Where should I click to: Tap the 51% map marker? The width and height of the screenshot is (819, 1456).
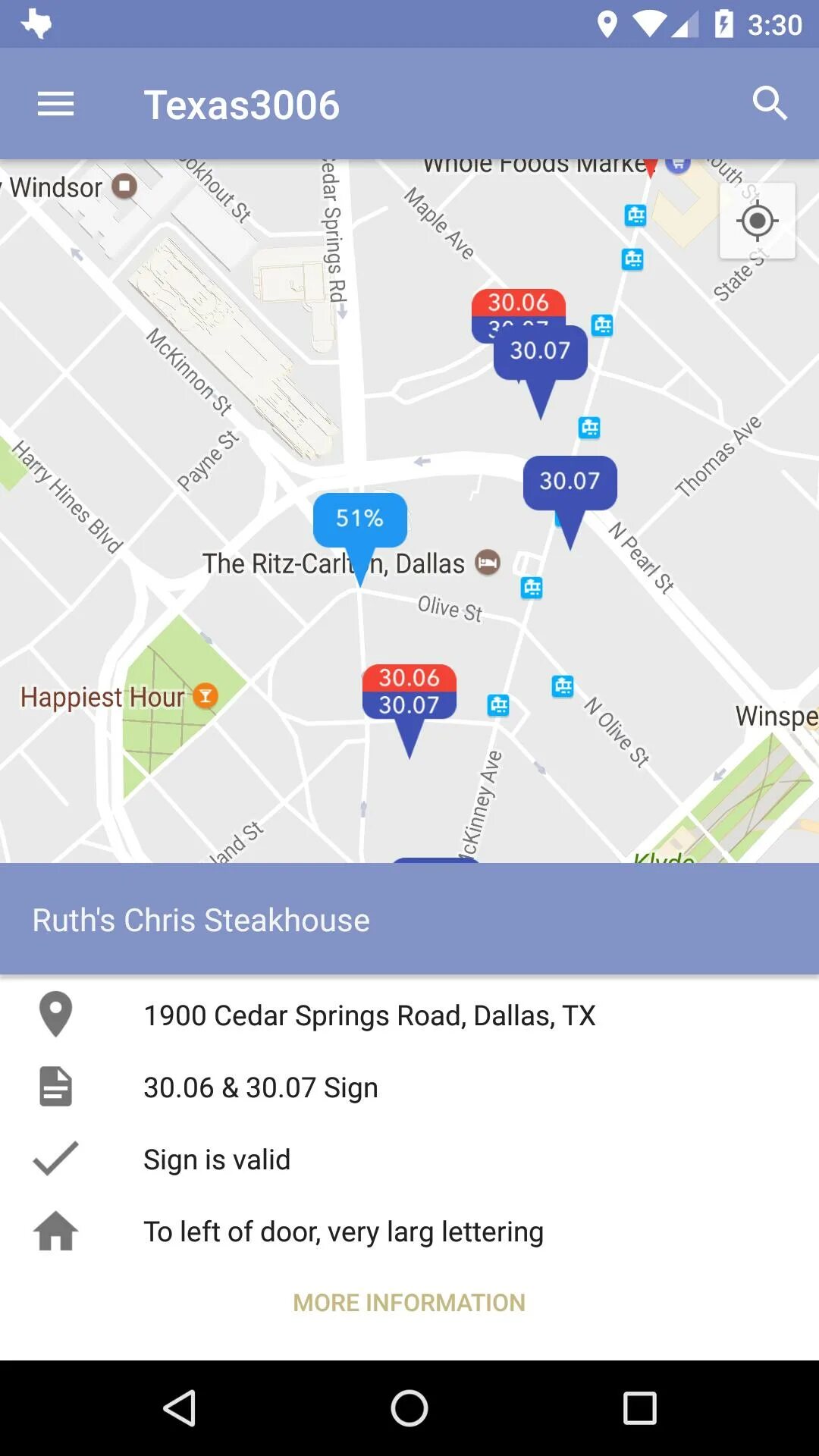click(x=360, y=519)
